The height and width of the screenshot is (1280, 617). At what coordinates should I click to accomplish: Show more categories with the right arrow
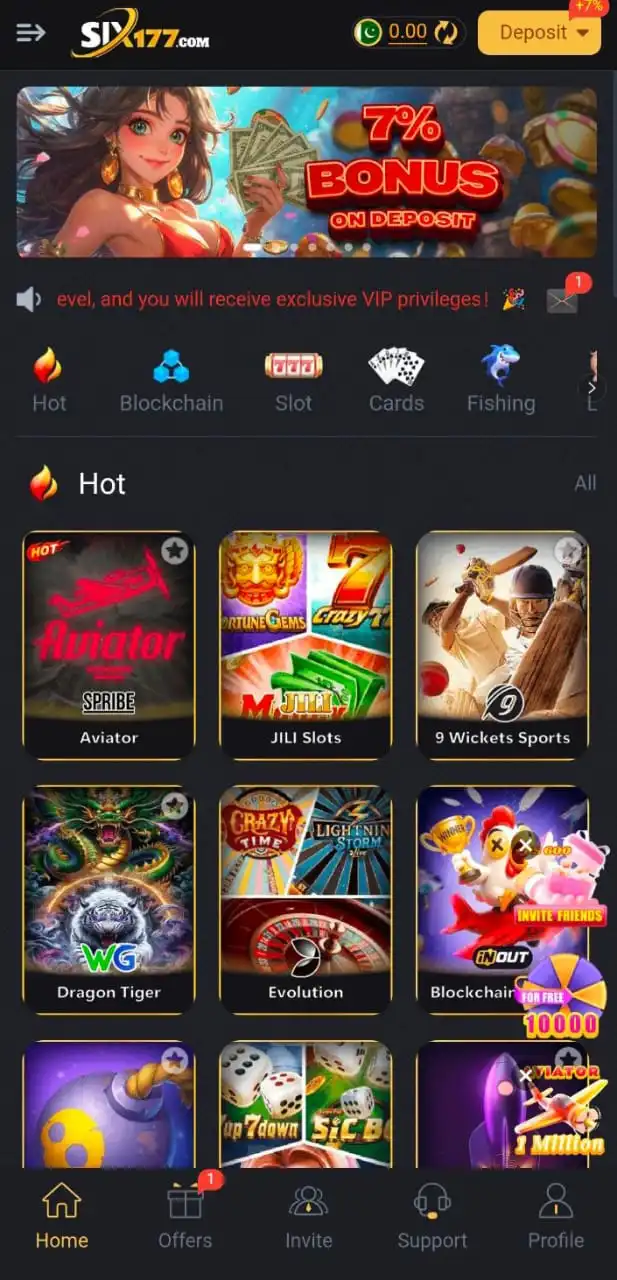pos(592,388)
